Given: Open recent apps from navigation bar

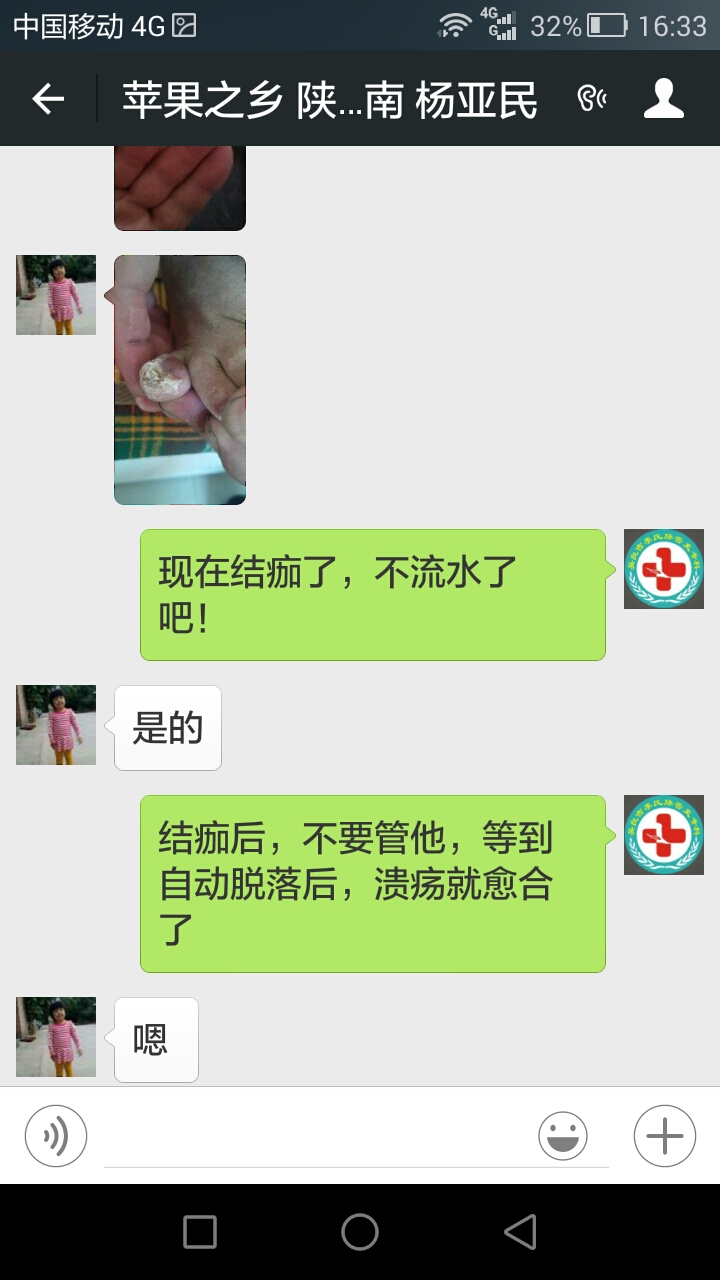Looking at the screenshot, I should tap(200, 1232).
